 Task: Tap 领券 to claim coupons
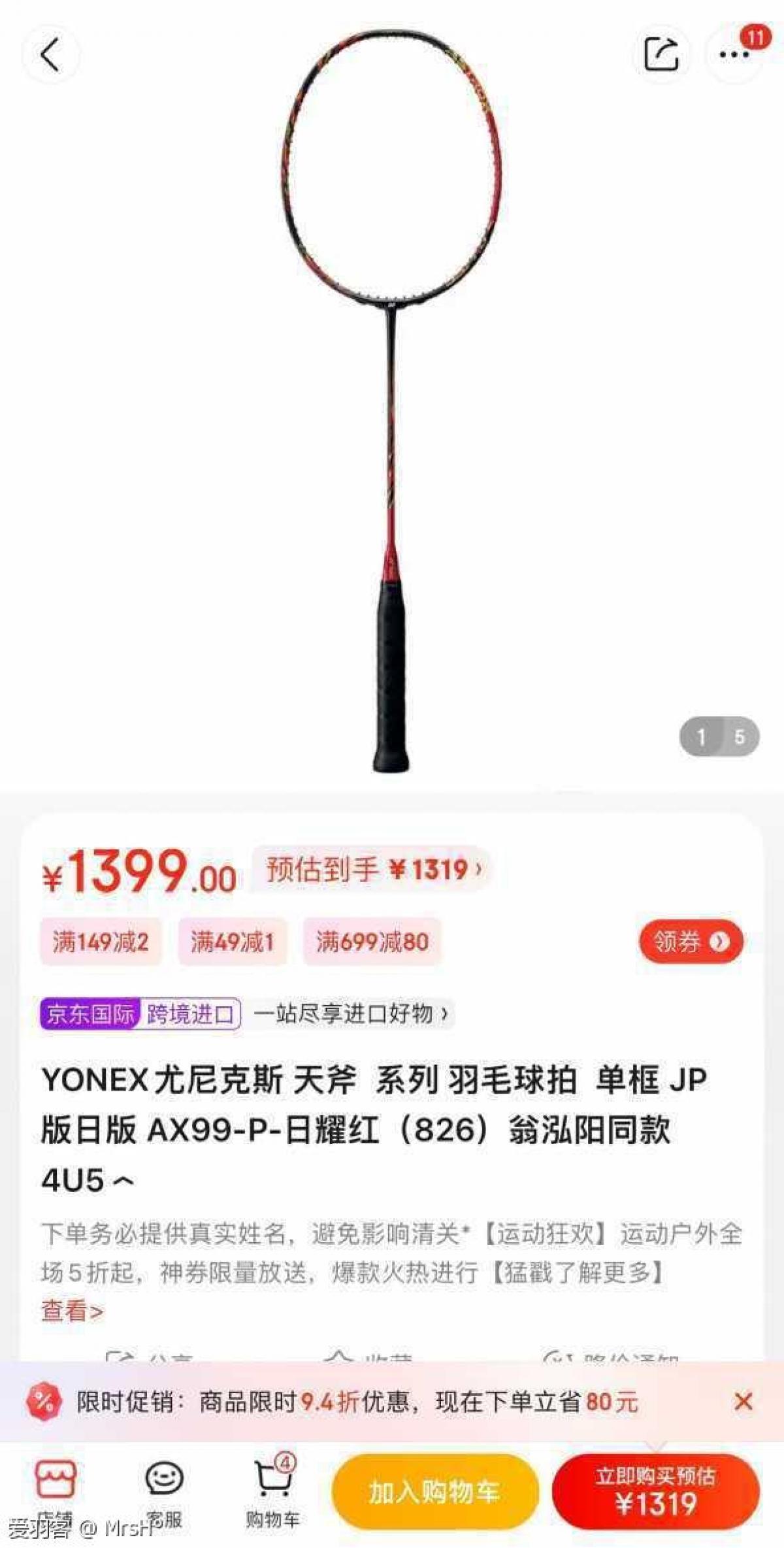[x=691, y=942]
